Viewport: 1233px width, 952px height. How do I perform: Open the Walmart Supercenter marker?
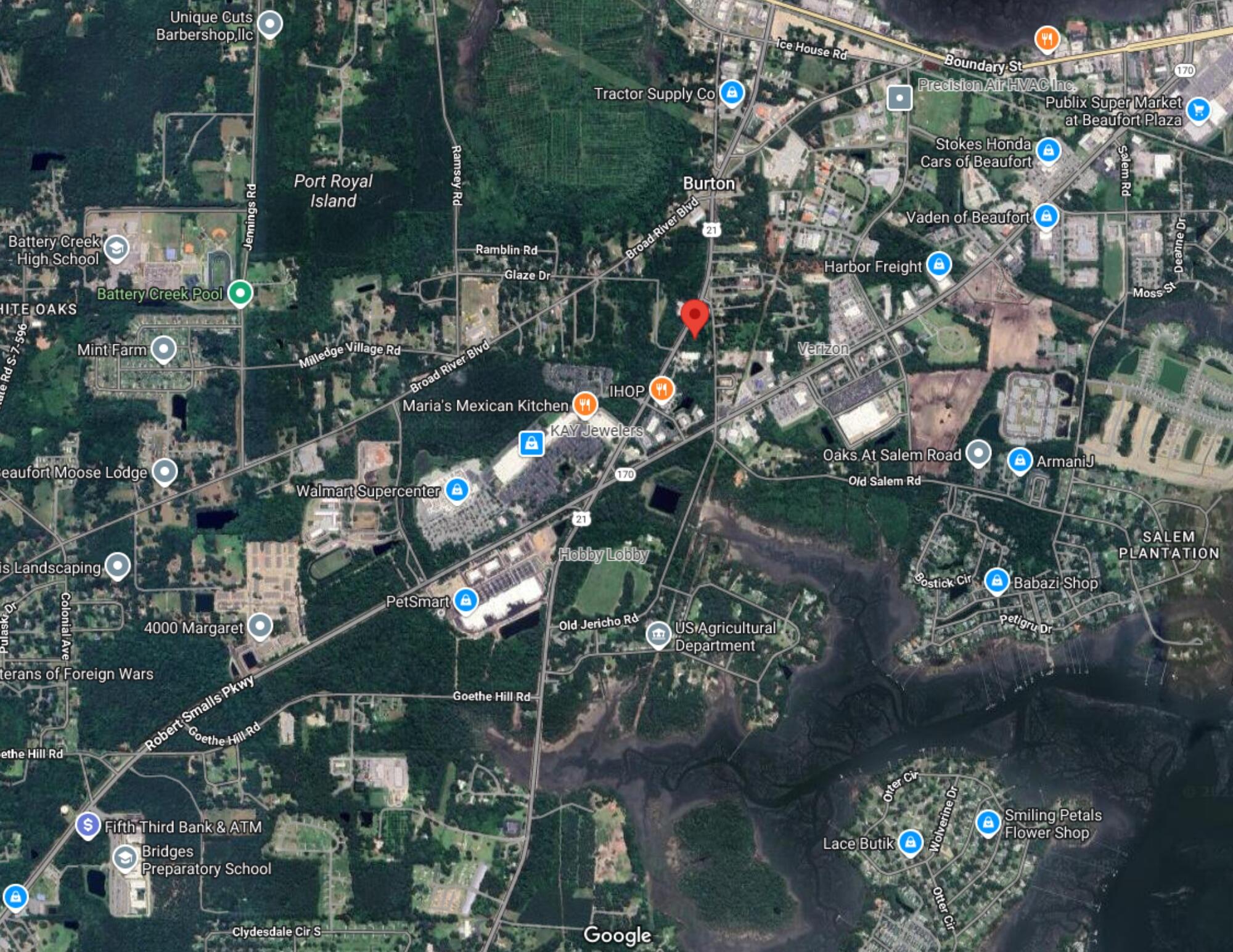[457, 490]
